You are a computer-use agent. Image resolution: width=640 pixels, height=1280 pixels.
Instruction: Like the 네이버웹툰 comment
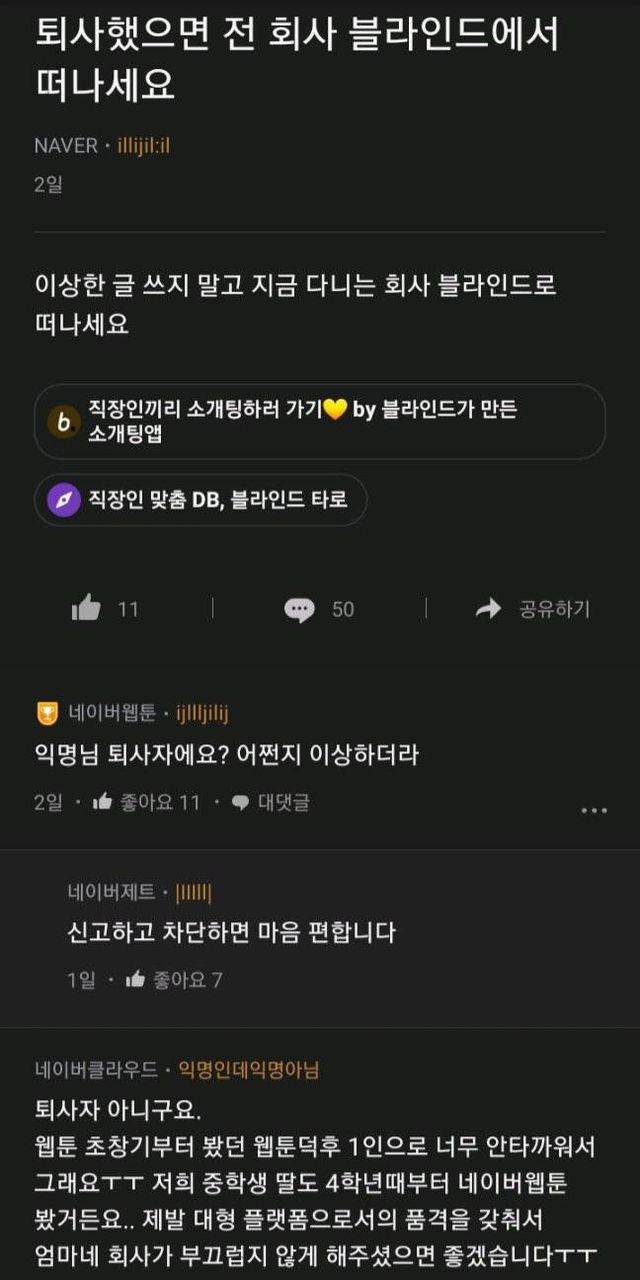[146, 802]
